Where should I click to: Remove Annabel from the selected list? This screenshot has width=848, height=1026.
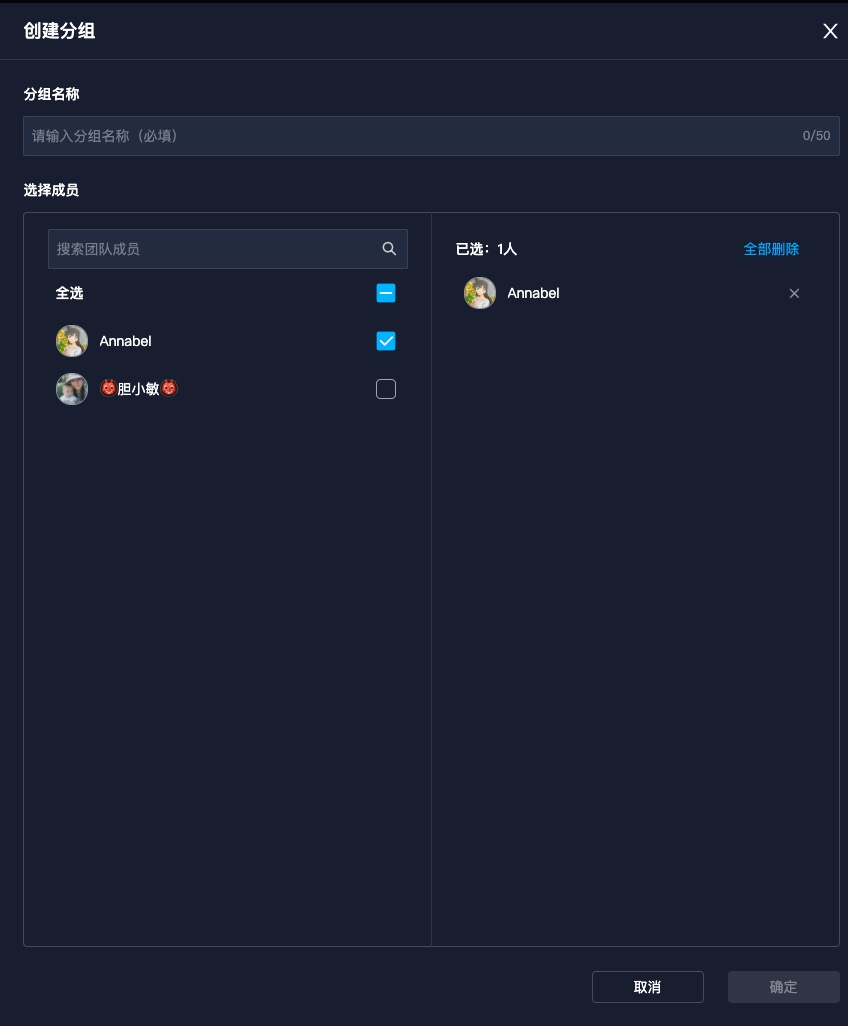(794, 293)
